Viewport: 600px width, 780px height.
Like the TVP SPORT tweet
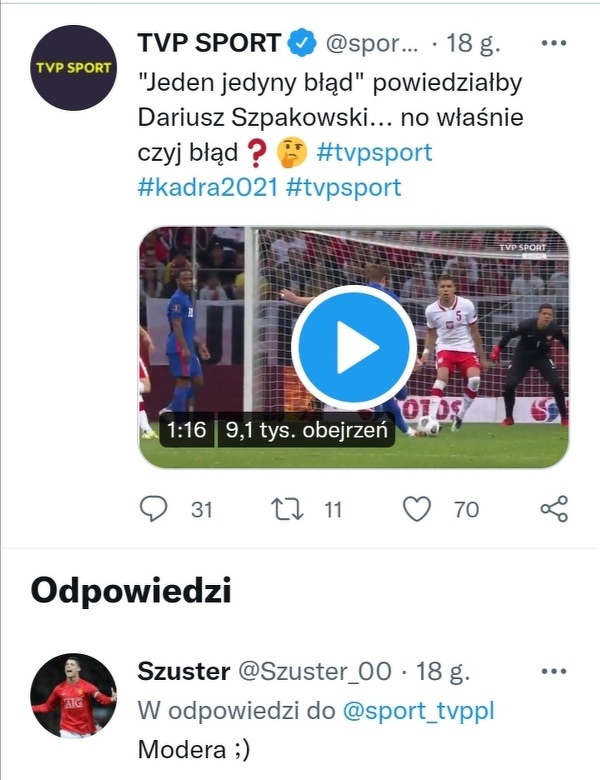(x=416, y=509)
